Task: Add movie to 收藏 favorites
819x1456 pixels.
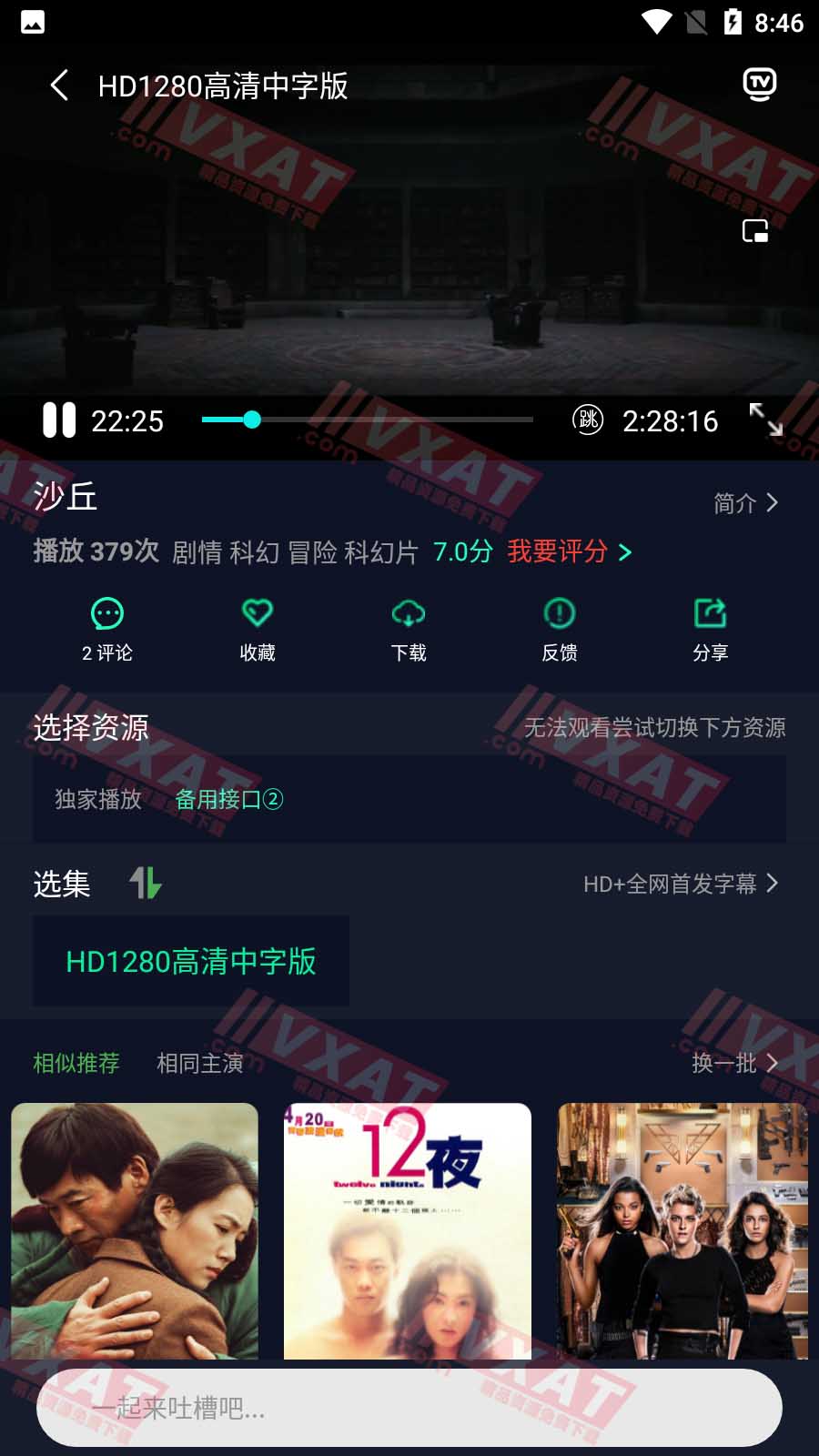Action: (258, 629)
